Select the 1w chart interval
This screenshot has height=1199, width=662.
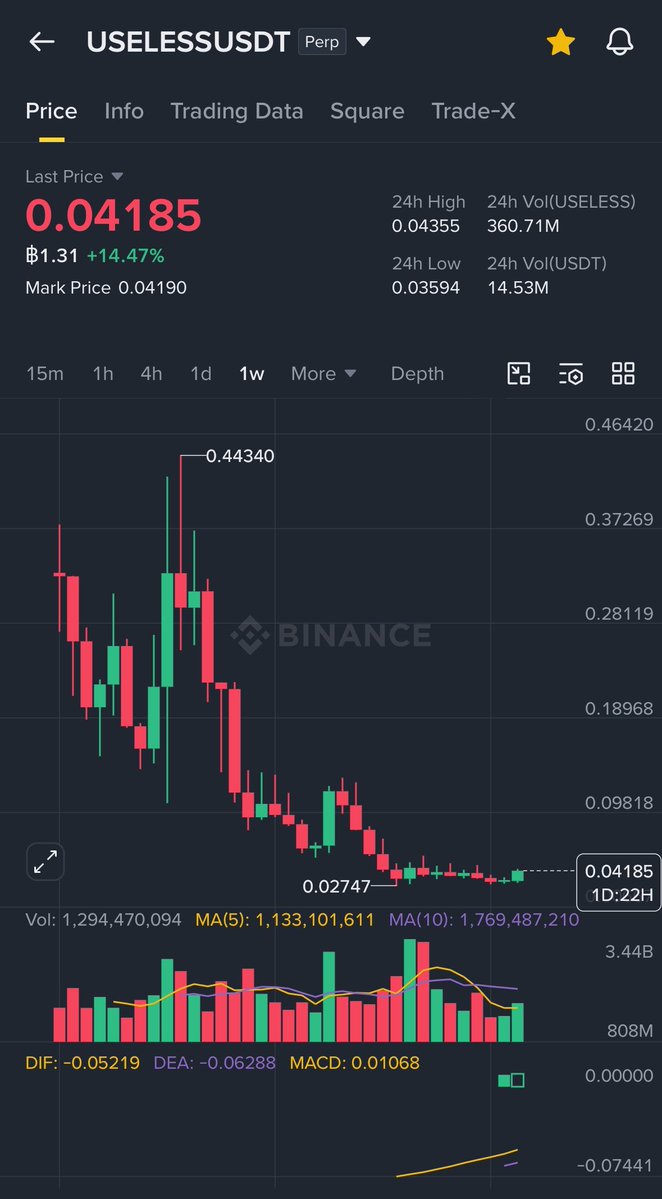pyautogui.click(x=252, y=373)
